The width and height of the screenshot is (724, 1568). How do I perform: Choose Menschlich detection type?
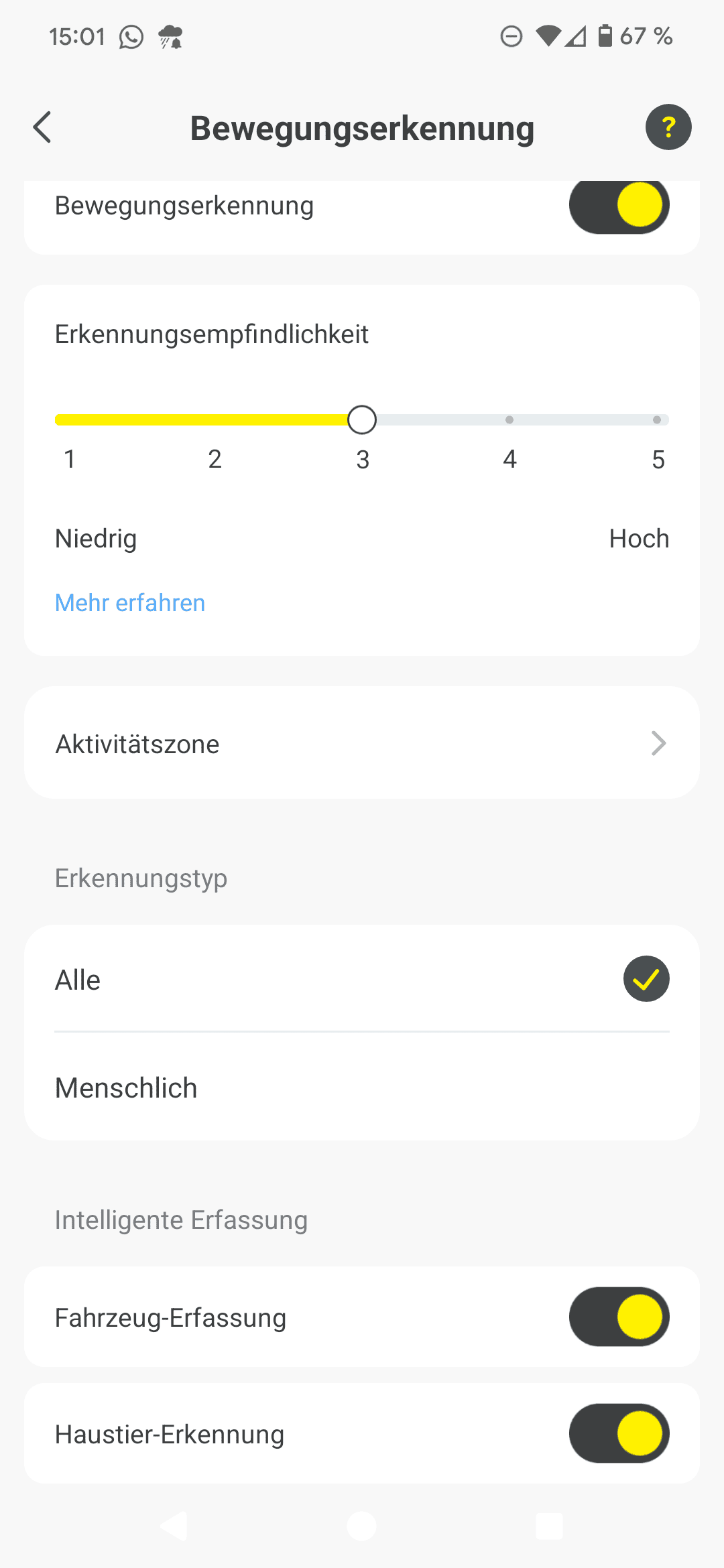(362, 1088)
